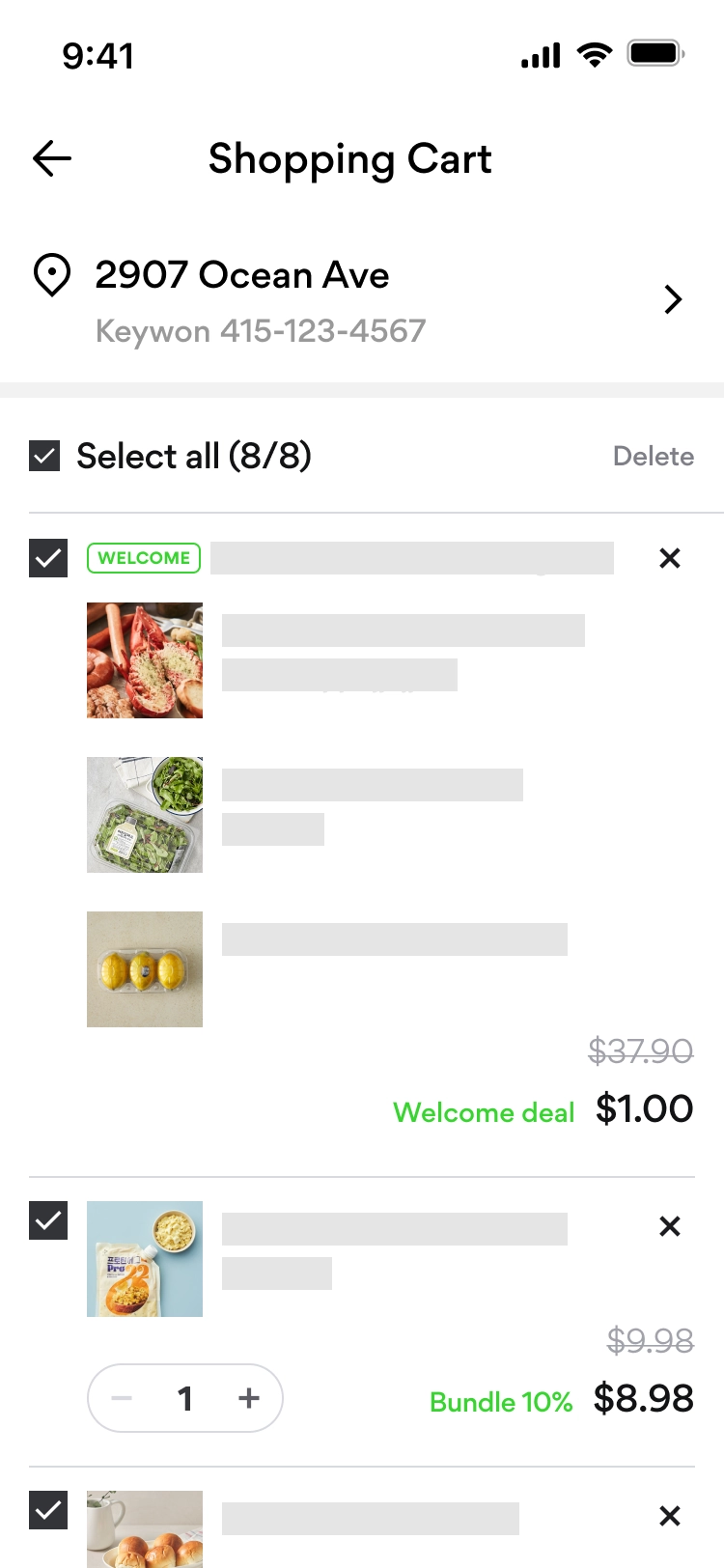The image size is (724, 1568).
Task: Open delivery address details via the chevron
Action: pos(673,299)
